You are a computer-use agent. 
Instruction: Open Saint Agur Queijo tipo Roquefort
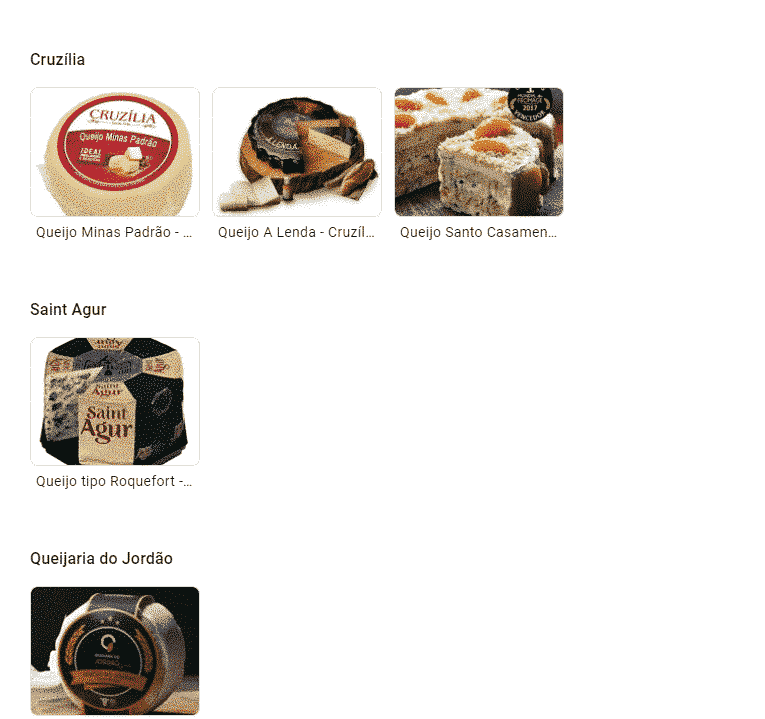[x=115, y=402]
